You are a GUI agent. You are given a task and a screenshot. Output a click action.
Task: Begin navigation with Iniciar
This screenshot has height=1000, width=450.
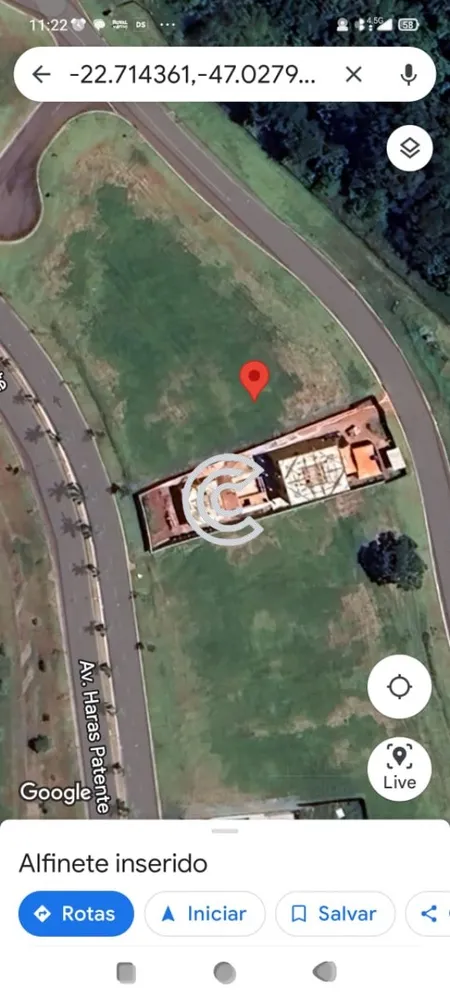click(x=205, y=913)
